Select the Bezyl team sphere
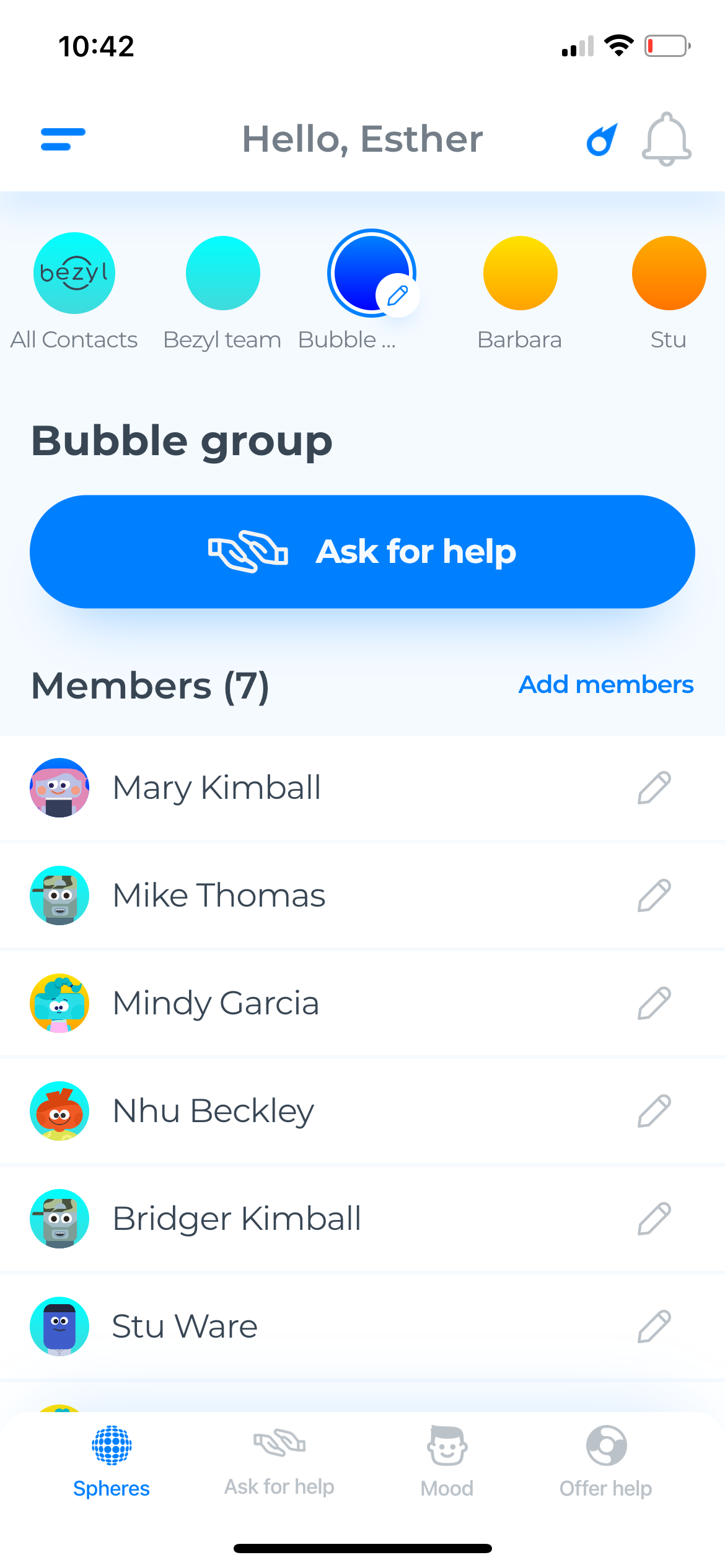This screenshot has height=1568, width=725. 222,273
